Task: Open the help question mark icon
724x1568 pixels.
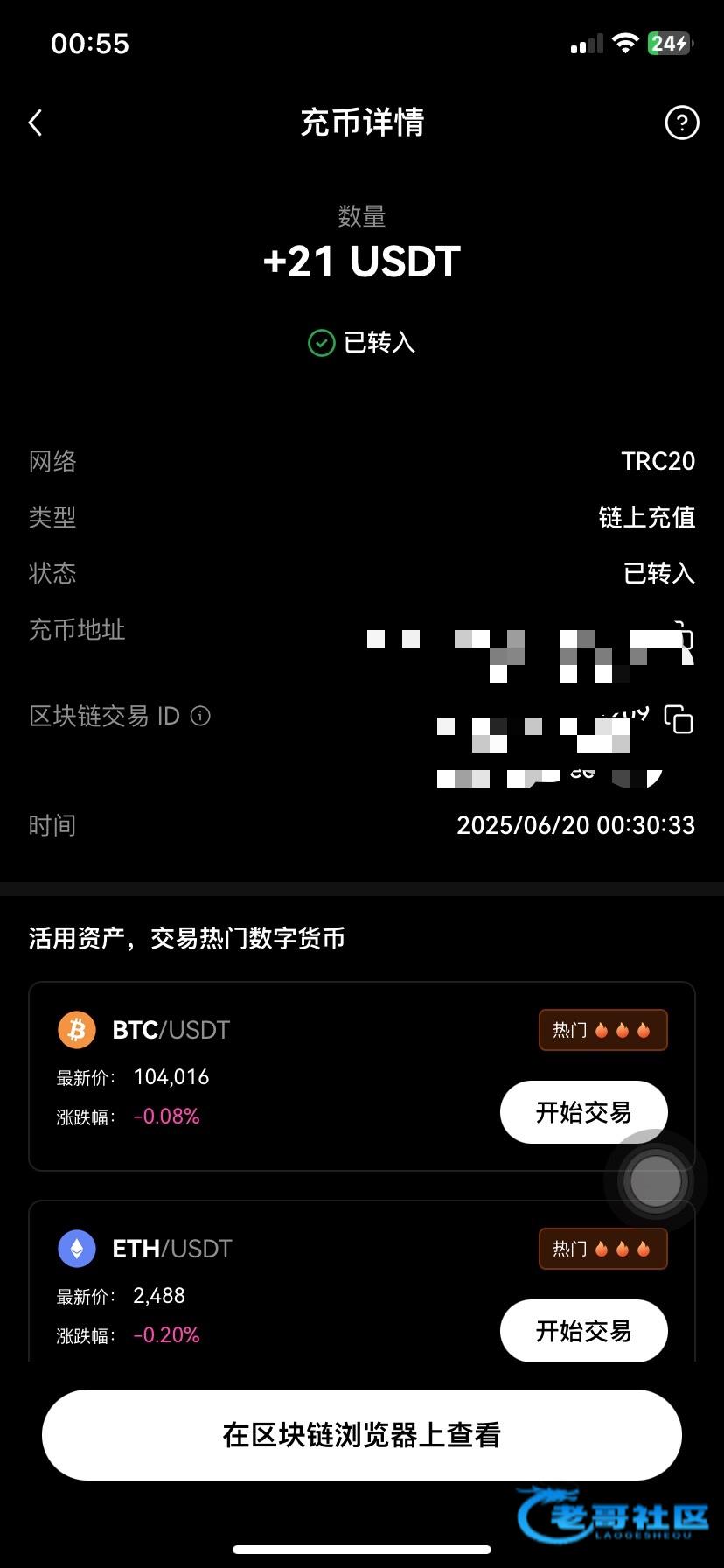Action: tap(681, 122)
